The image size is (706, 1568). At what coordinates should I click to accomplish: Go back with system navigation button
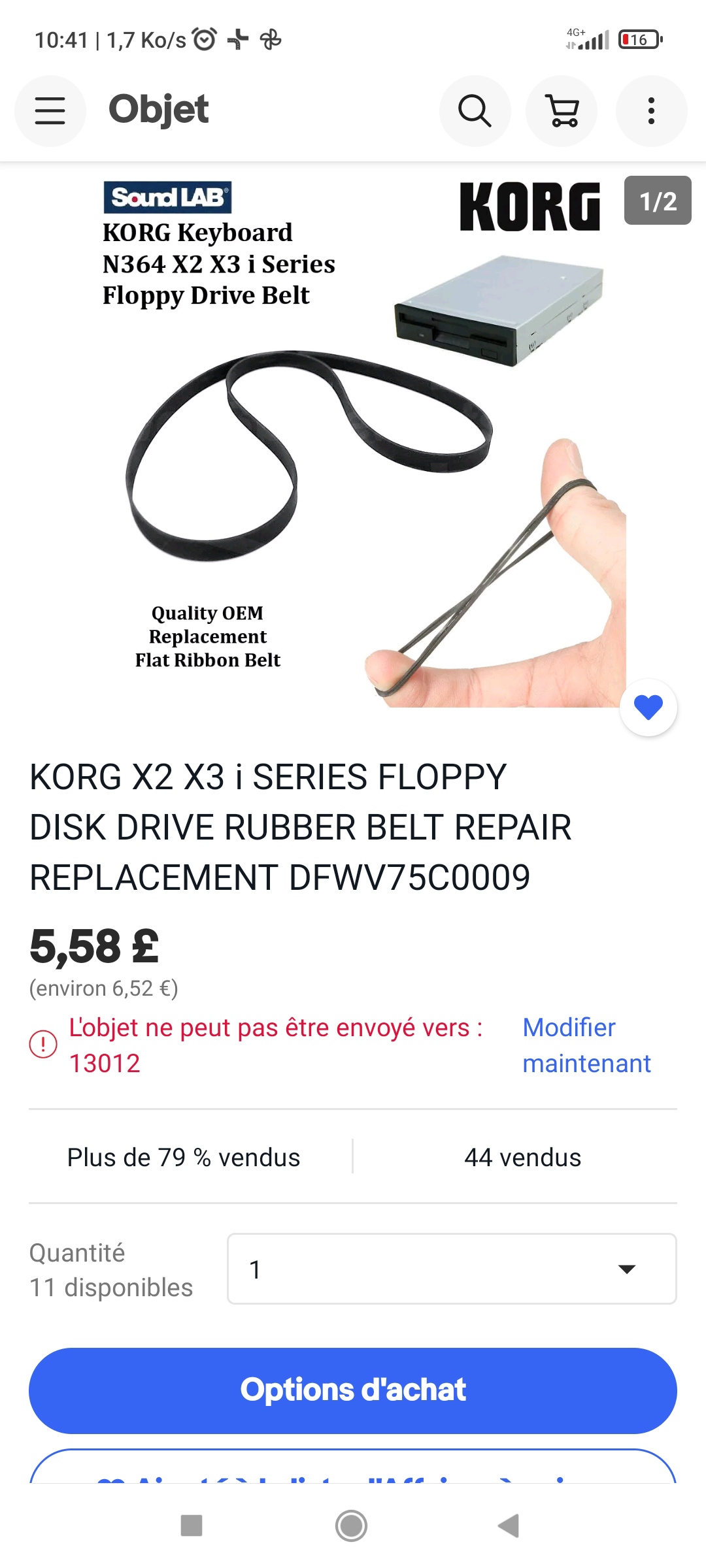click(509, 1526)
